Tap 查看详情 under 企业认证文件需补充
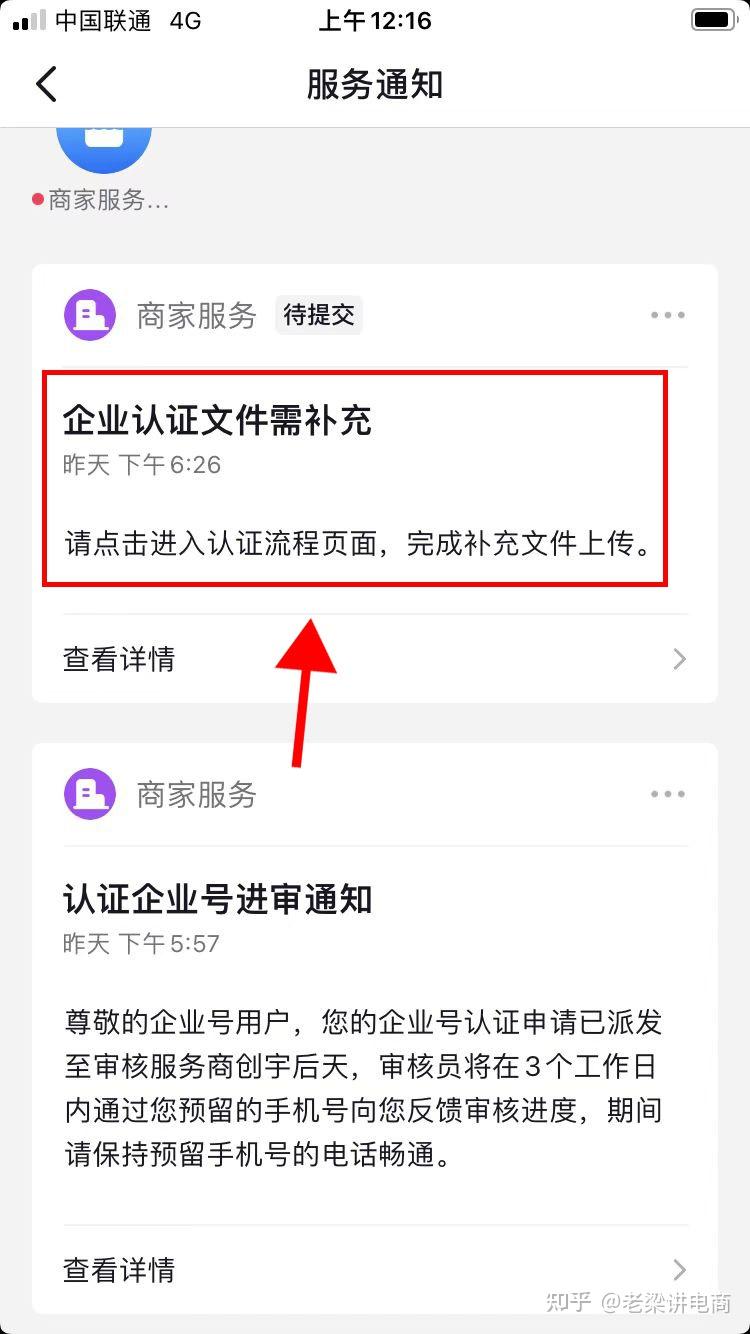 coord(375,659)
